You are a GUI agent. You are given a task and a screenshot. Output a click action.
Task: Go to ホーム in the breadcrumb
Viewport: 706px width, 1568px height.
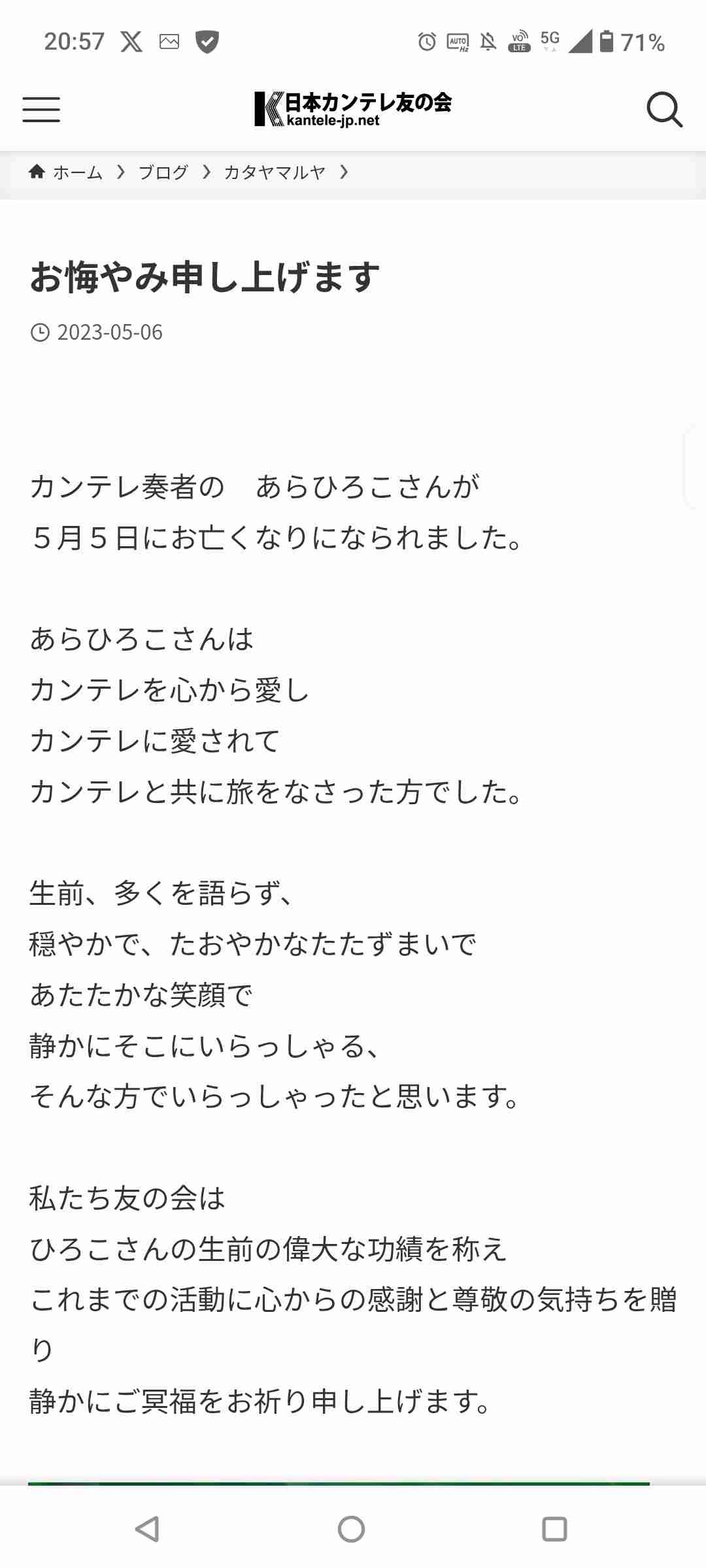pyautogui.click(x=67, y=172)
